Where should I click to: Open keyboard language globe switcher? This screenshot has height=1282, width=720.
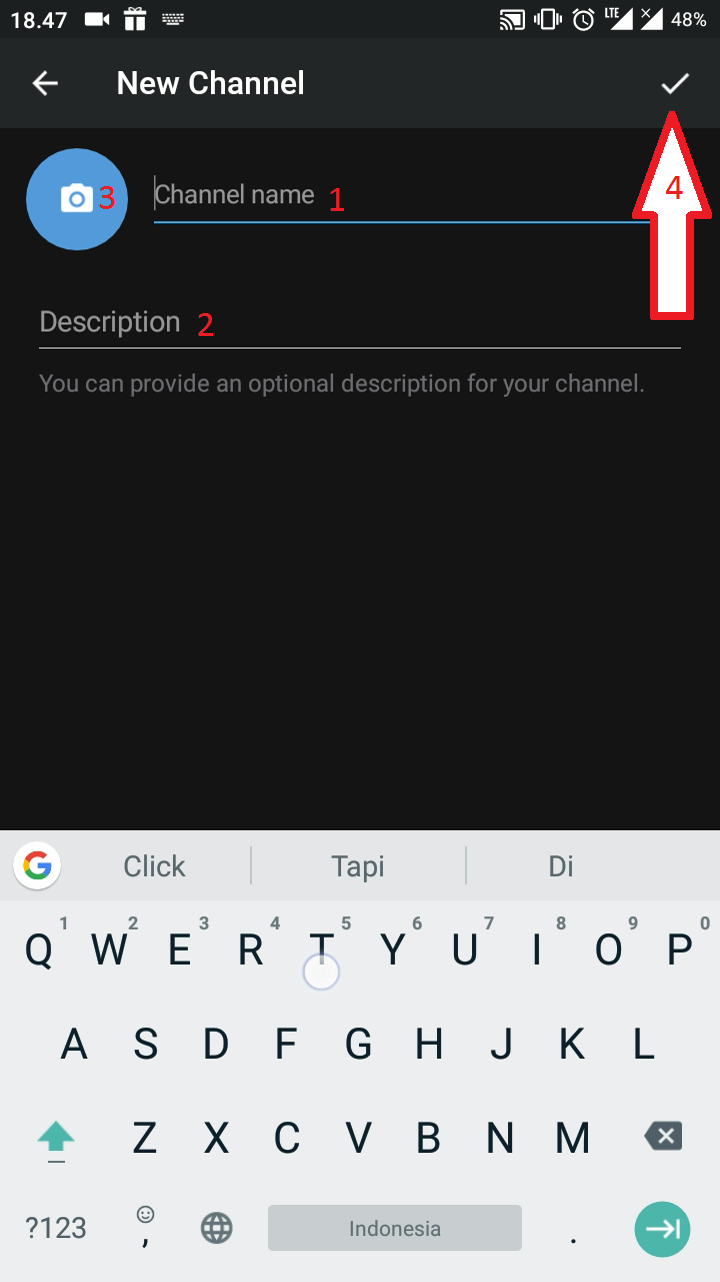coord(216,1229)
